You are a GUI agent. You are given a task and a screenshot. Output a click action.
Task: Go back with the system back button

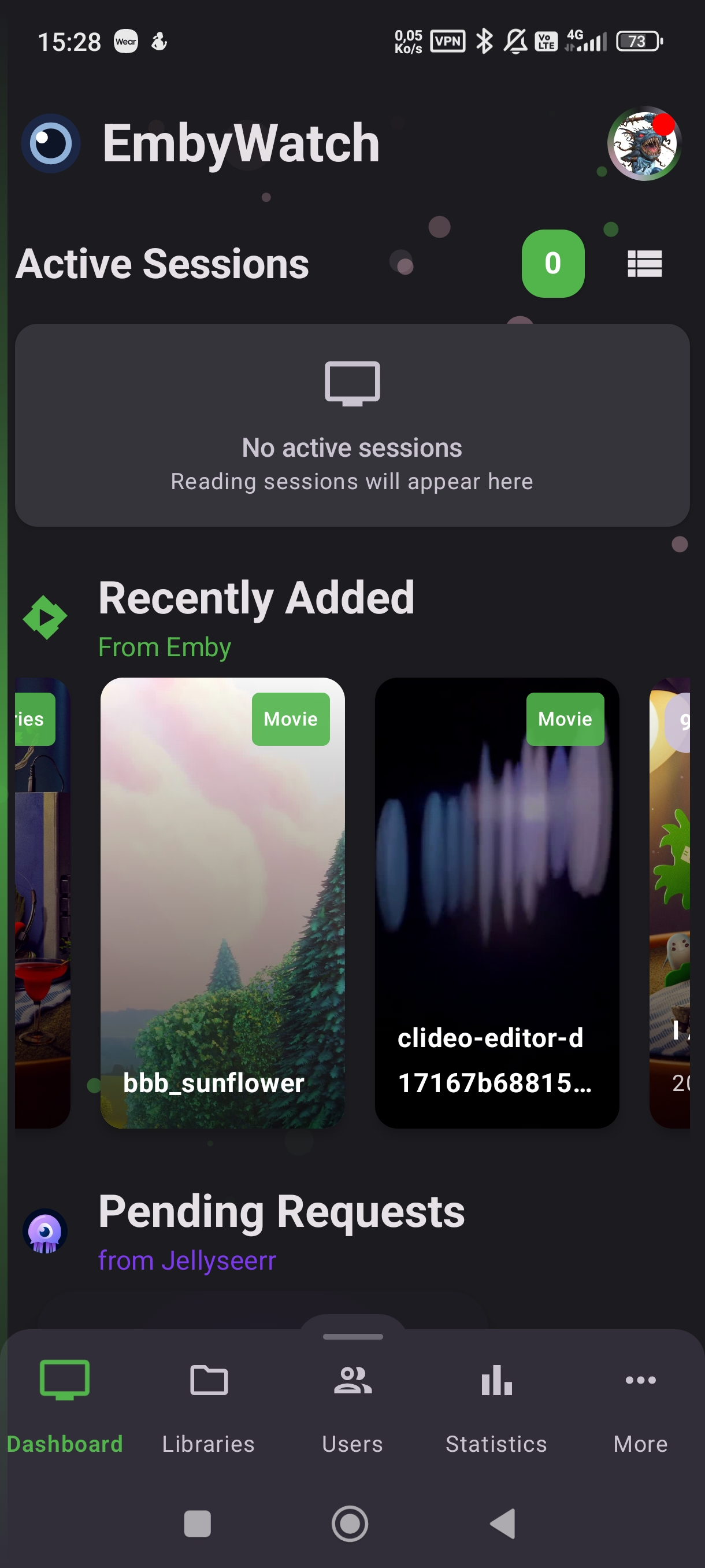pos(504,1523)
